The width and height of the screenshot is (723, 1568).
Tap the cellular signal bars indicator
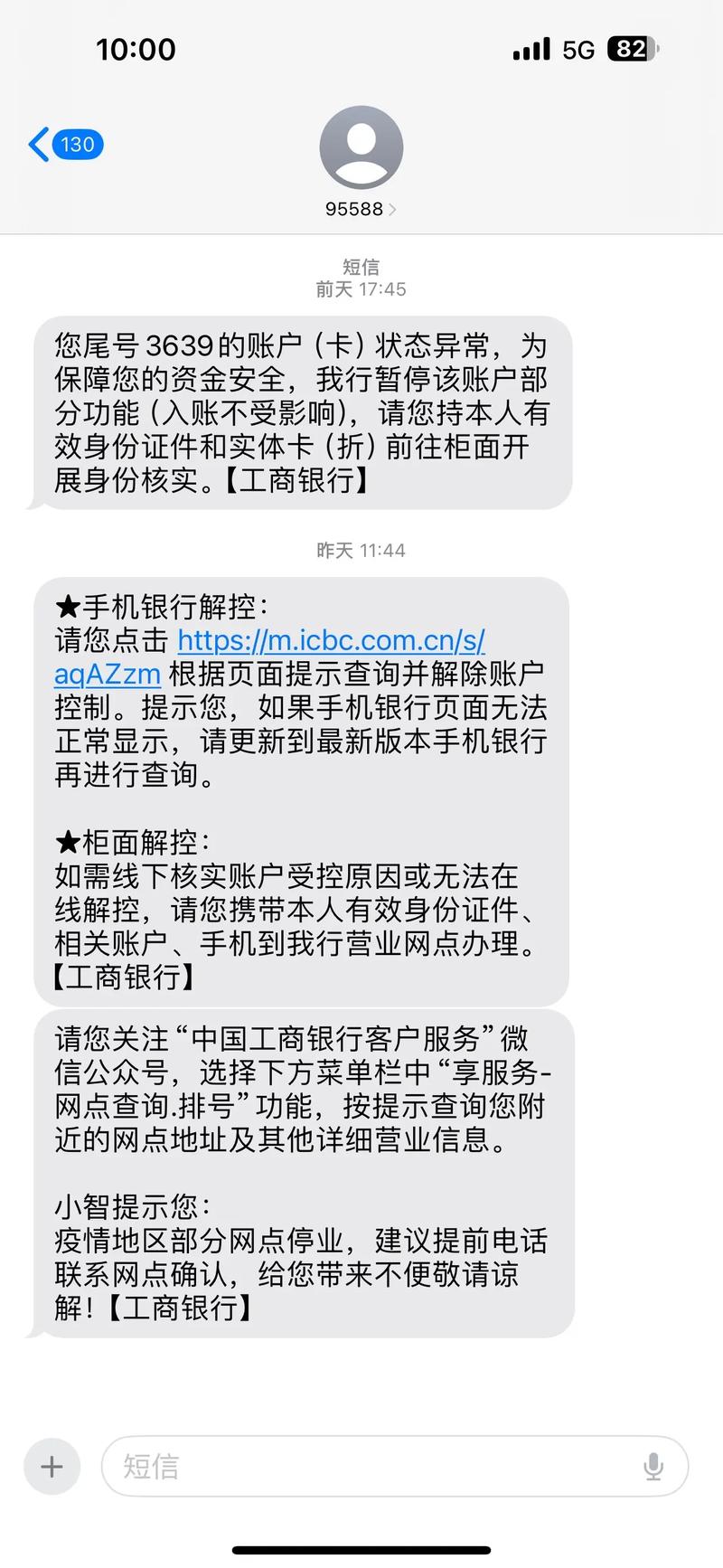click(x=532, y=49)
